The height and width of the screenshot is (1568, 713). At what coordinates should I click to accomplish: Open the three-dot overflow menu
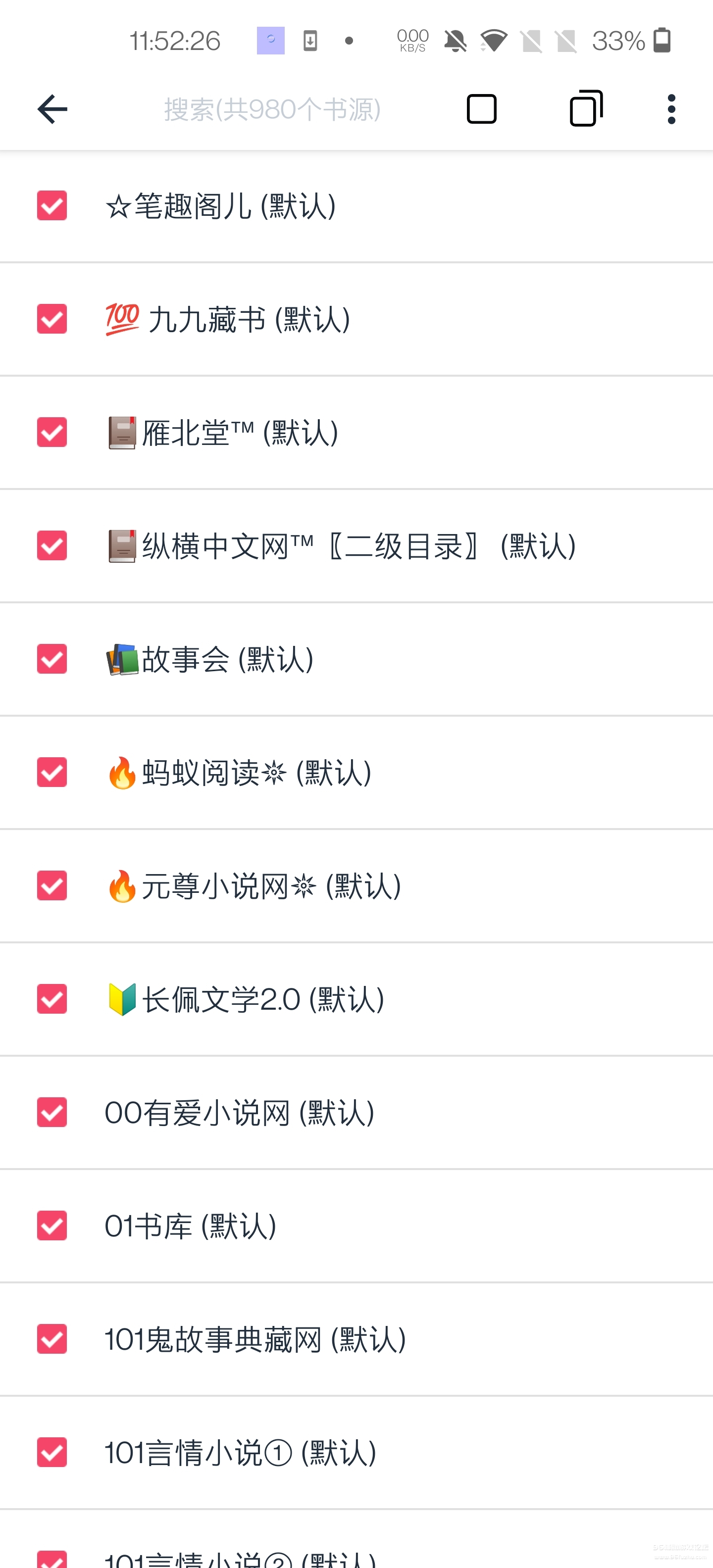(x=670, y=108)
